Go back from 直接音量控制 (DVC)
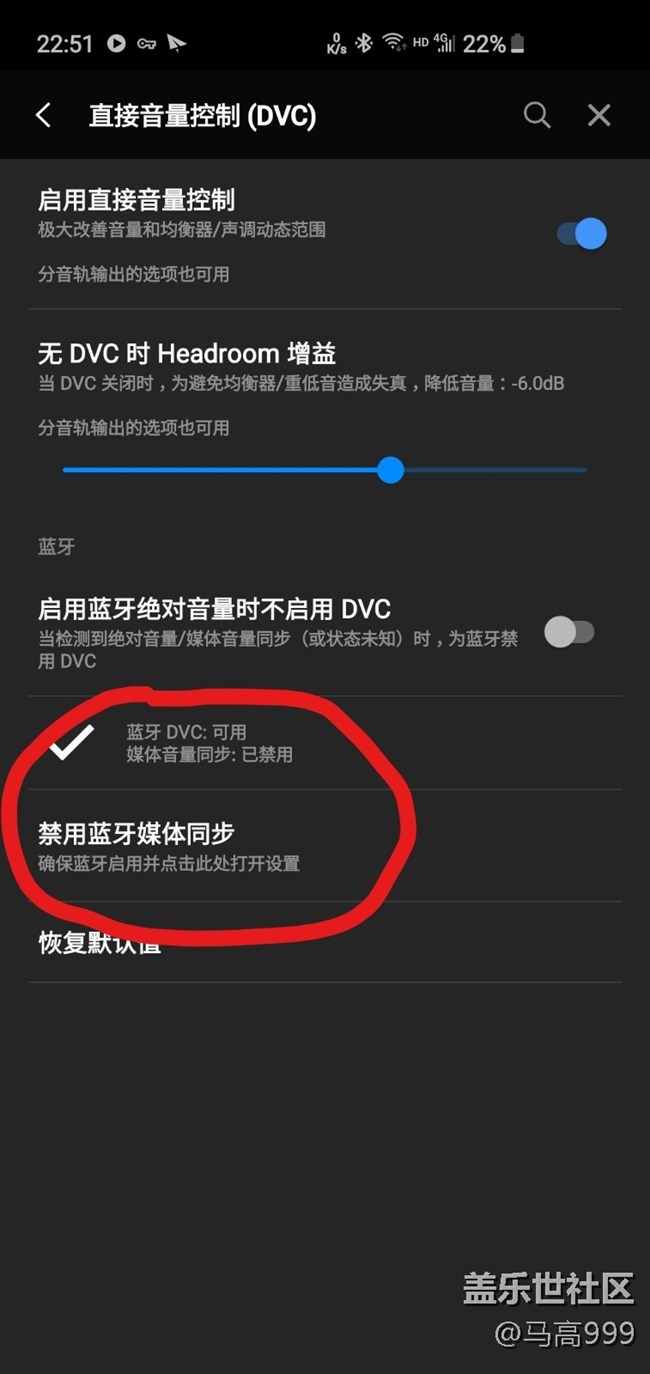This screenshot has width=650, height=1374. tap(43, 115)
